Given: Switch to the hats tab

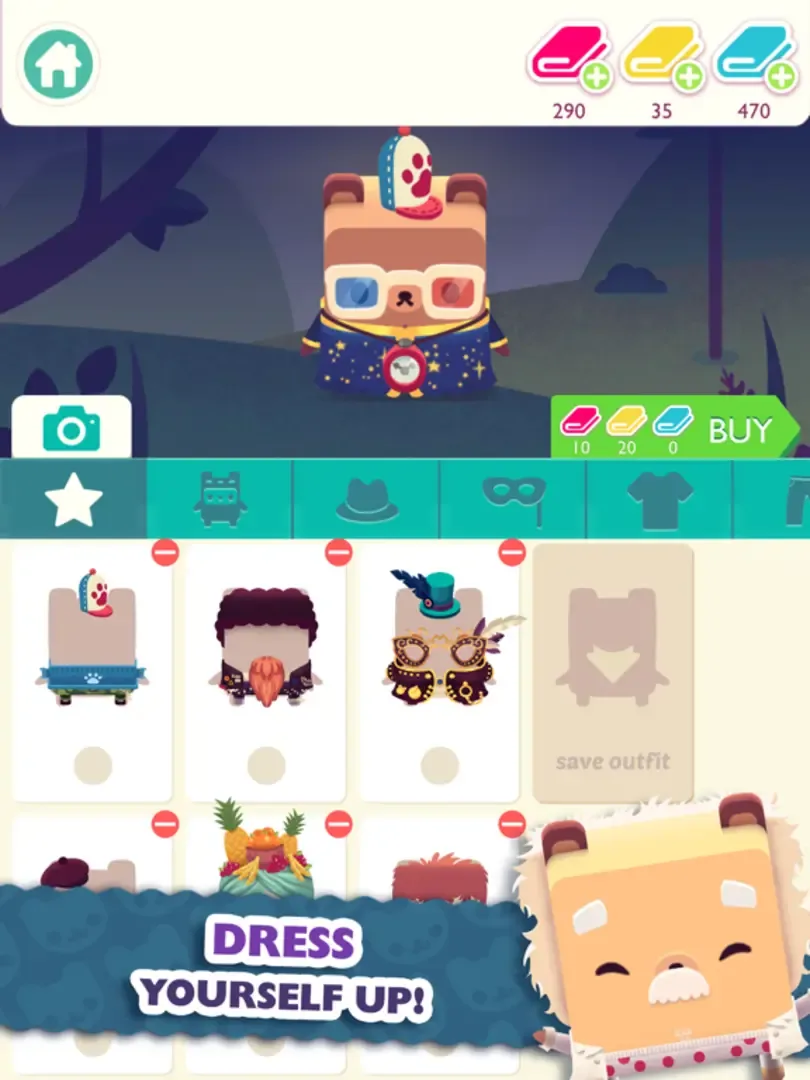Looking at the screenshot, I should pyautogui.click(x=366, y=500).
